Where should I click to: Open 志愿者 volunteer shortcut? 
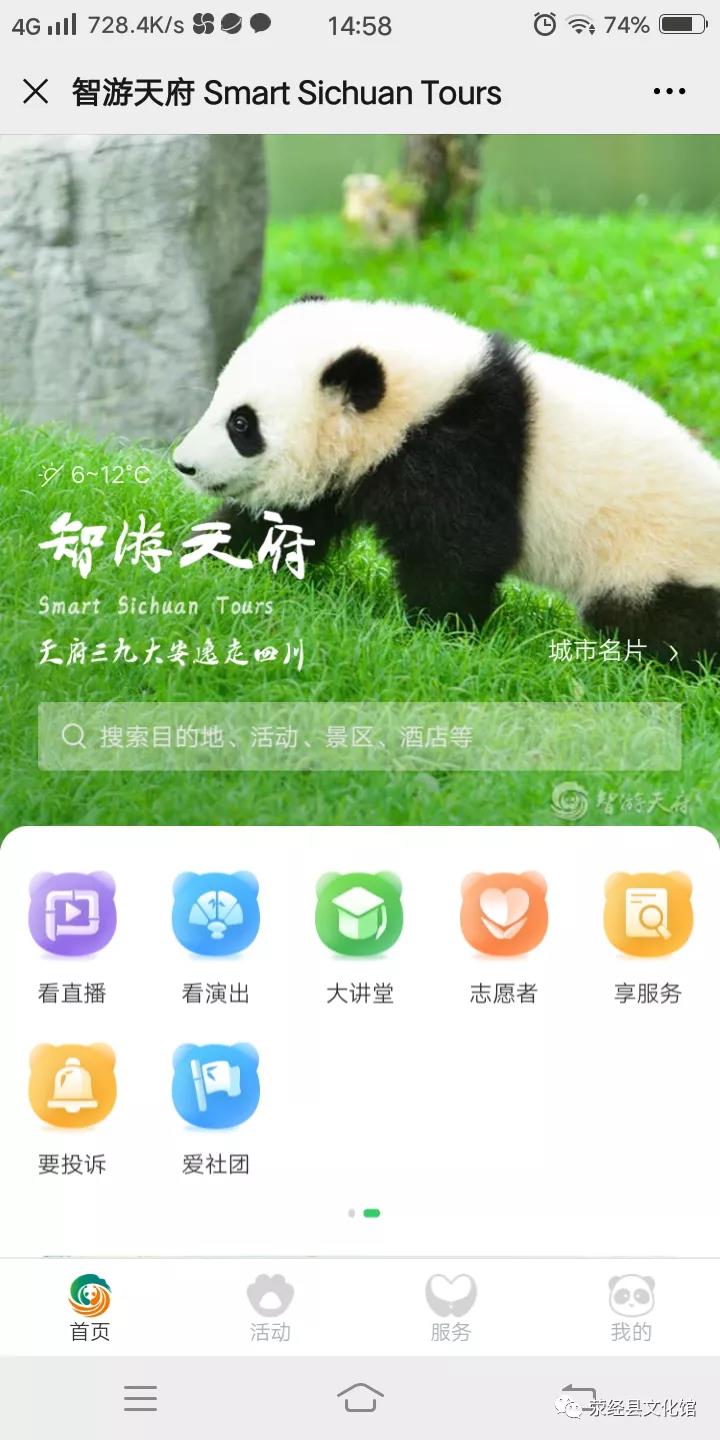(504, 935)
